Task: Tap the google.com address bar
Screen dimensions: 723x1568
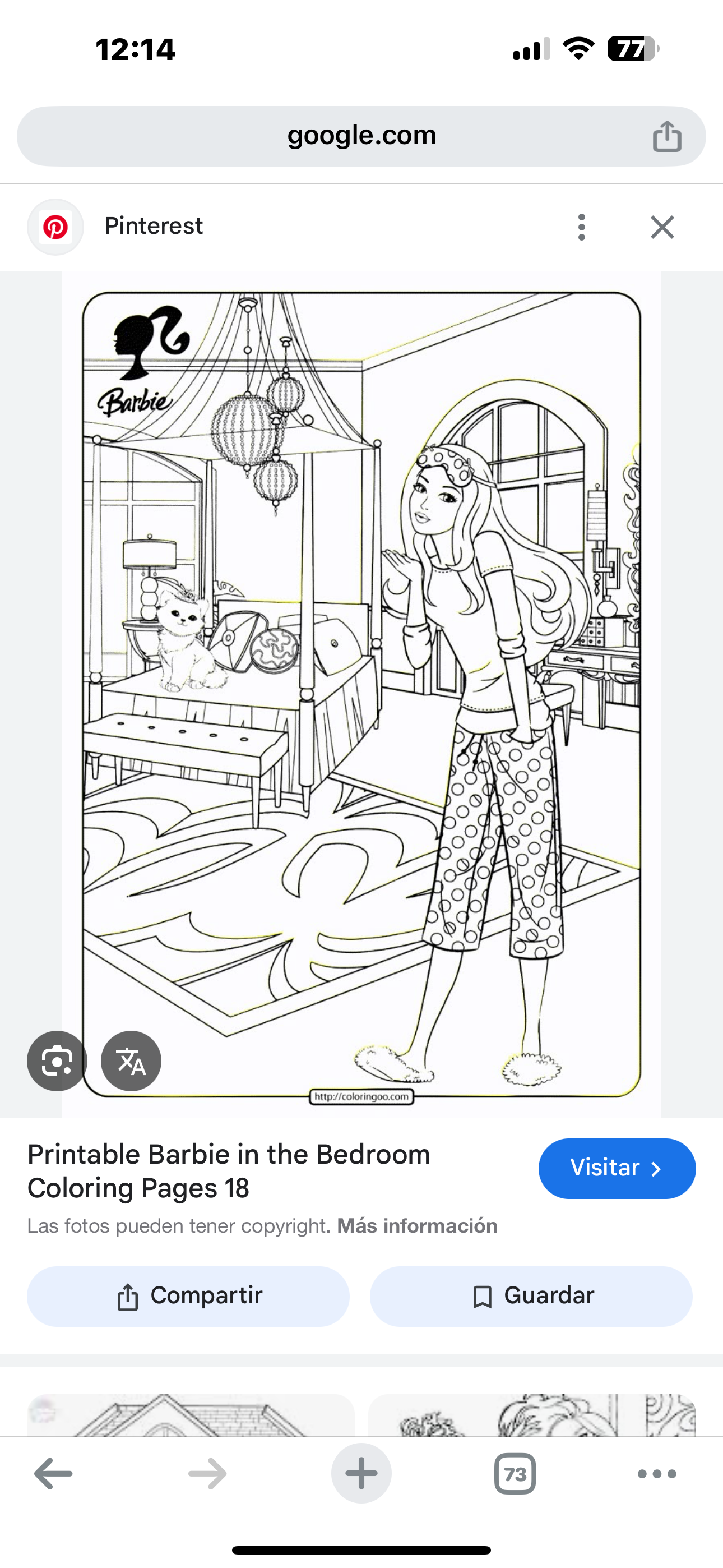Action: pos(361,136)
